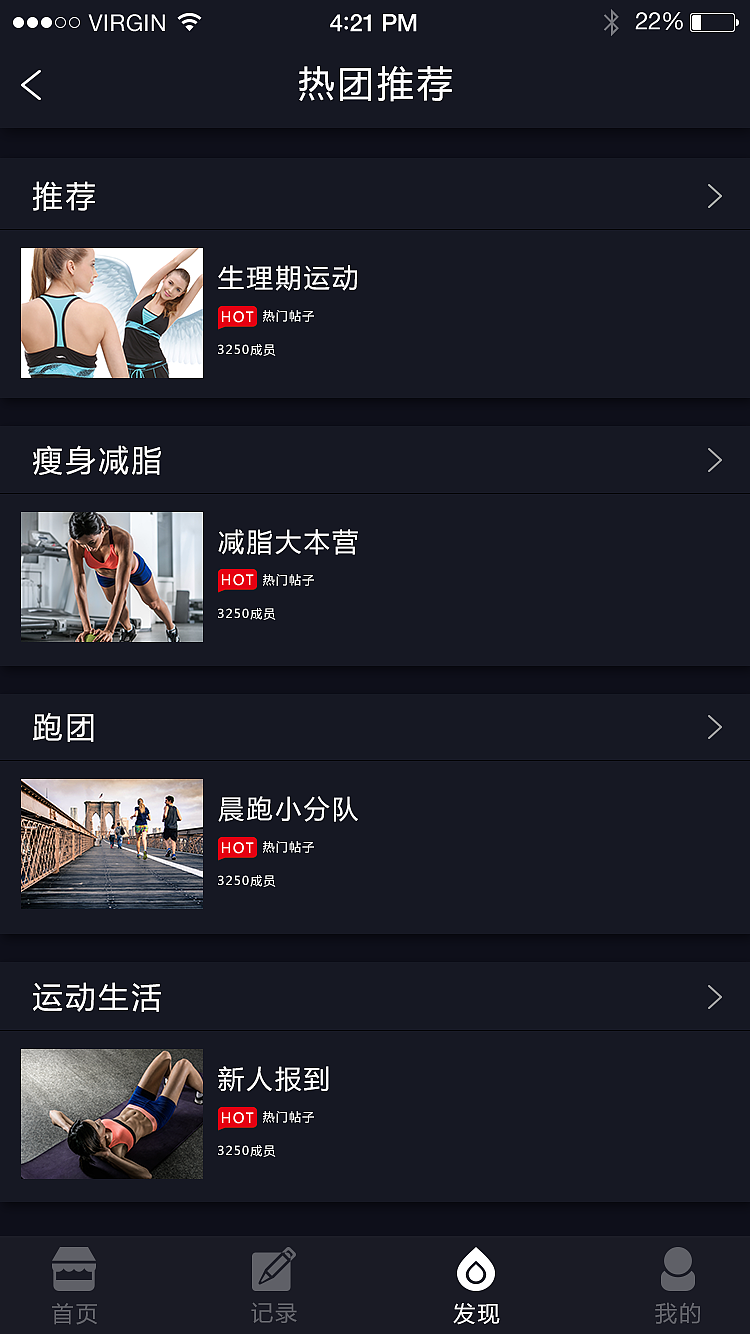The height and width of the screenshot is (1334, 750).
Task: Click the HOT tag beside 晨跑小分队
Action: click(x=238, y=848)
